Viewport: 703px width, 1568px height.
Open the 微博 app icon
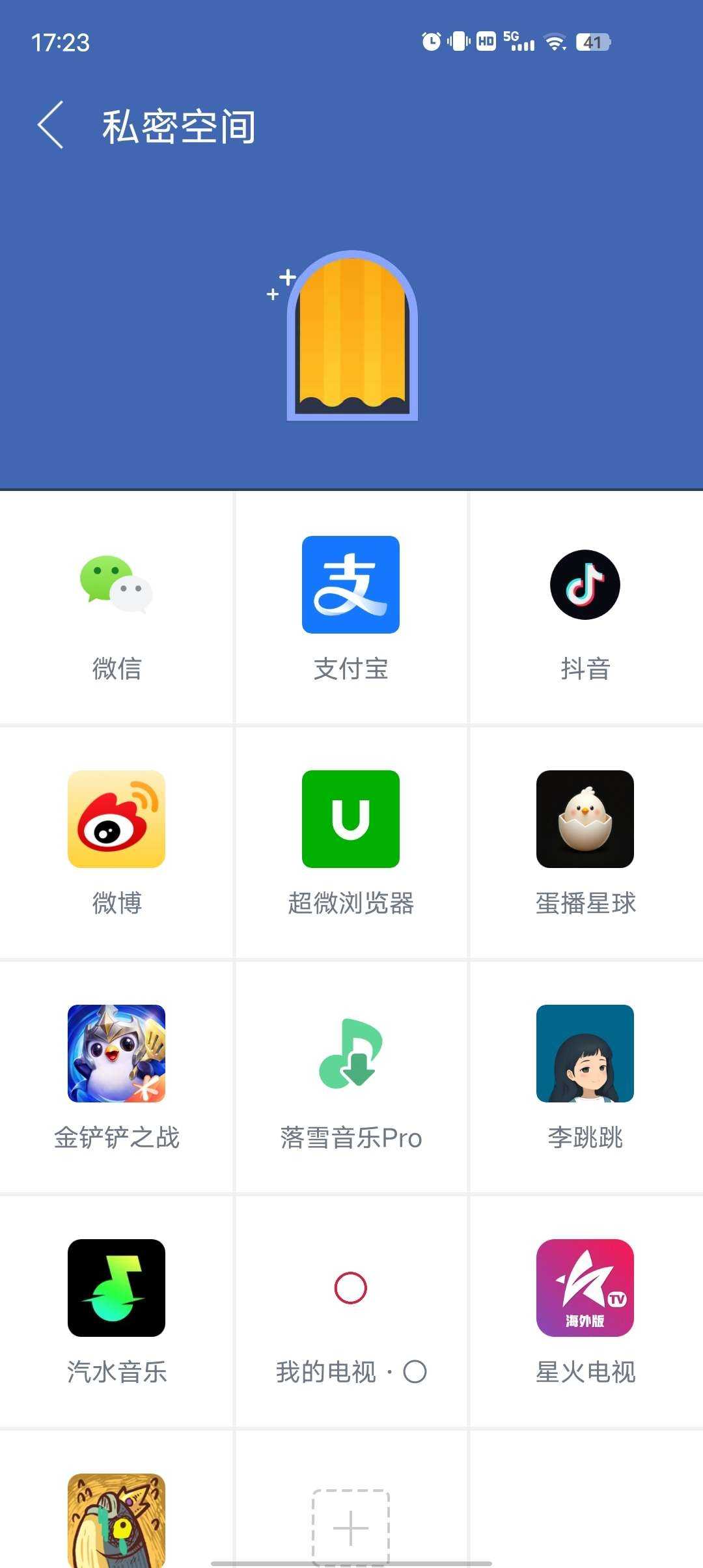(x=117, y=819)
